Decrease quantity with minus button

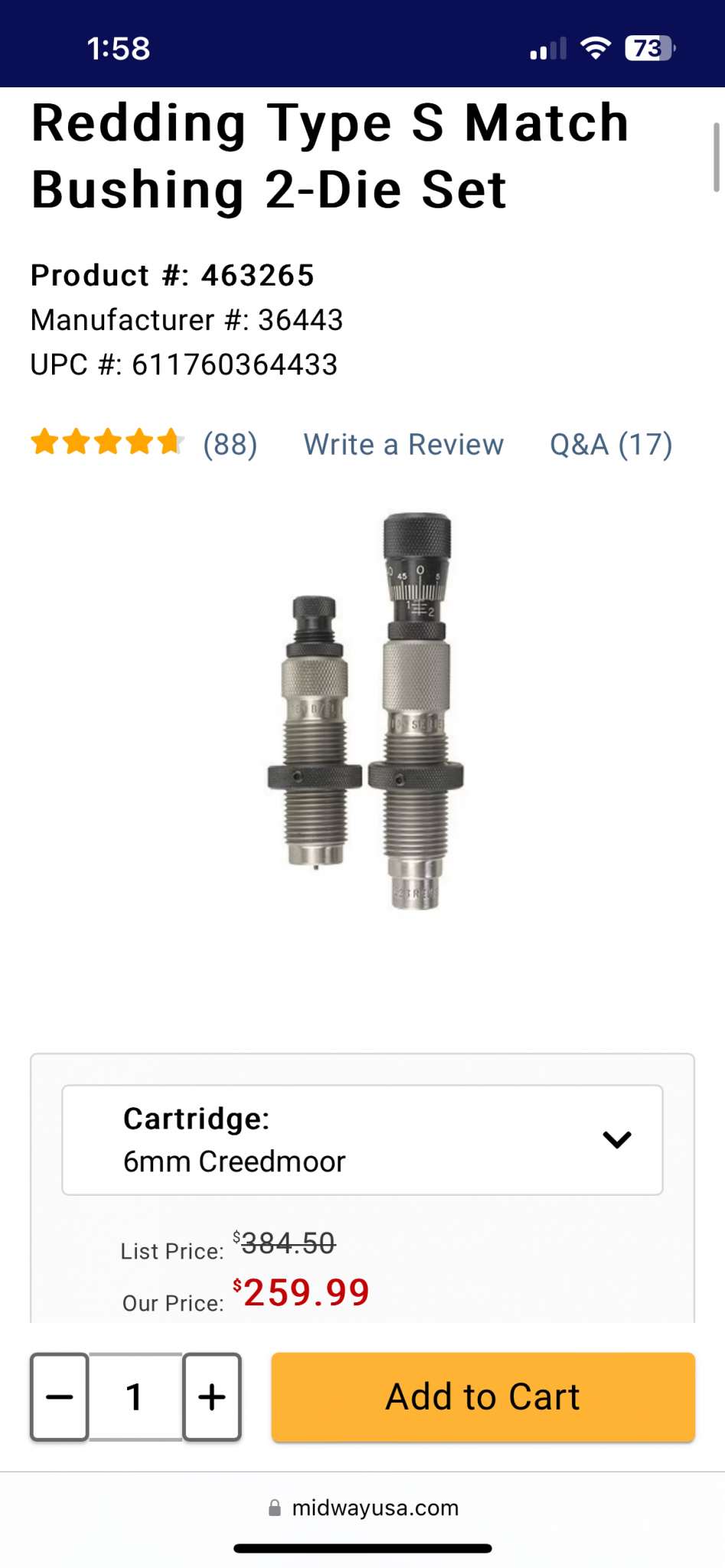coord(59,1396)
